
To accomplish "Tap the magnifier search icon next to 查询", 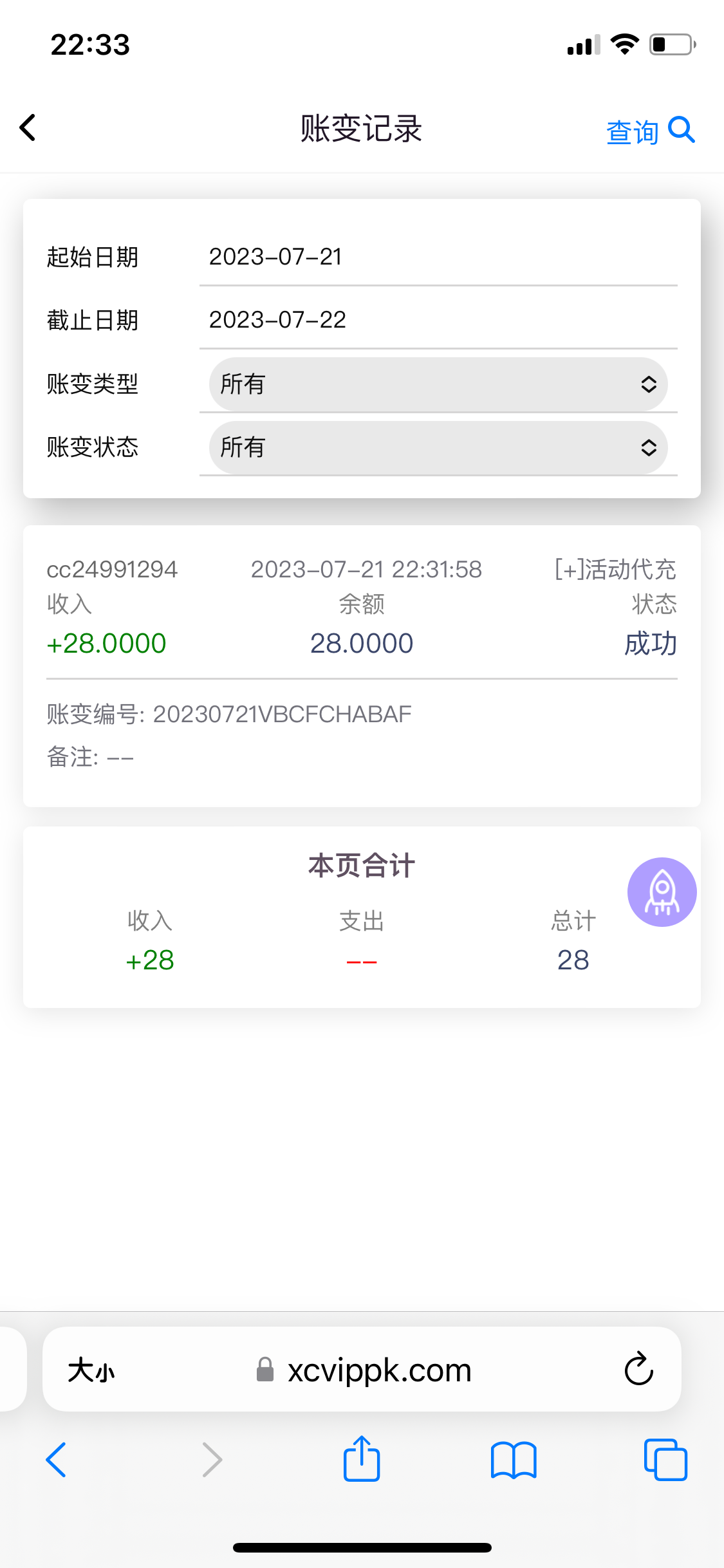I will click(681, 129).
